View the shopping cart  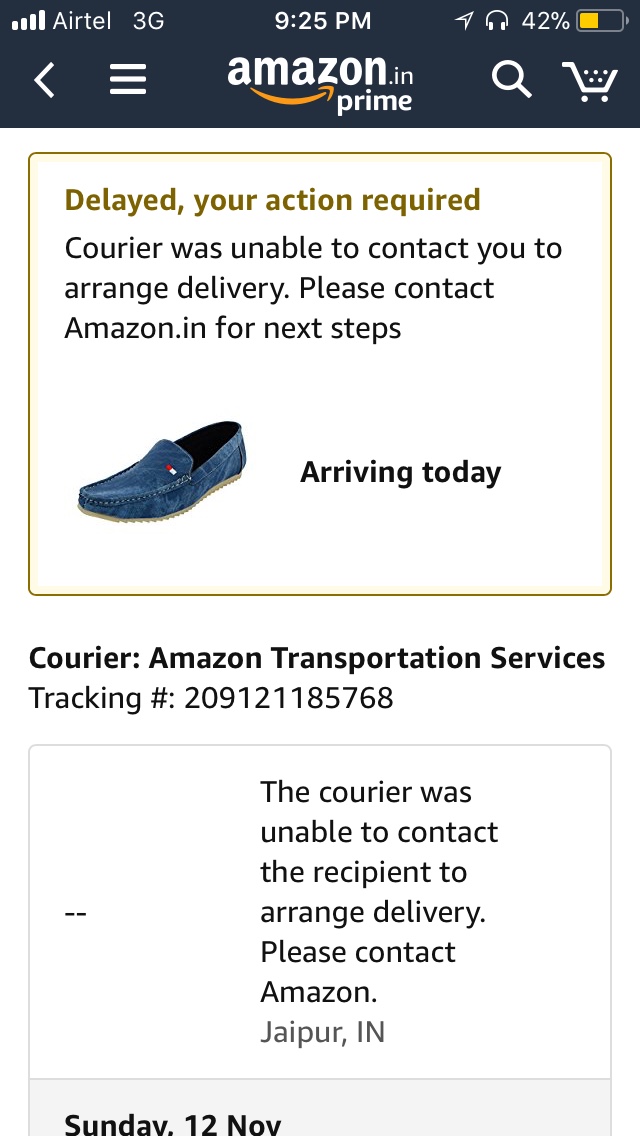pyautogui.click(x=589, y=81)
